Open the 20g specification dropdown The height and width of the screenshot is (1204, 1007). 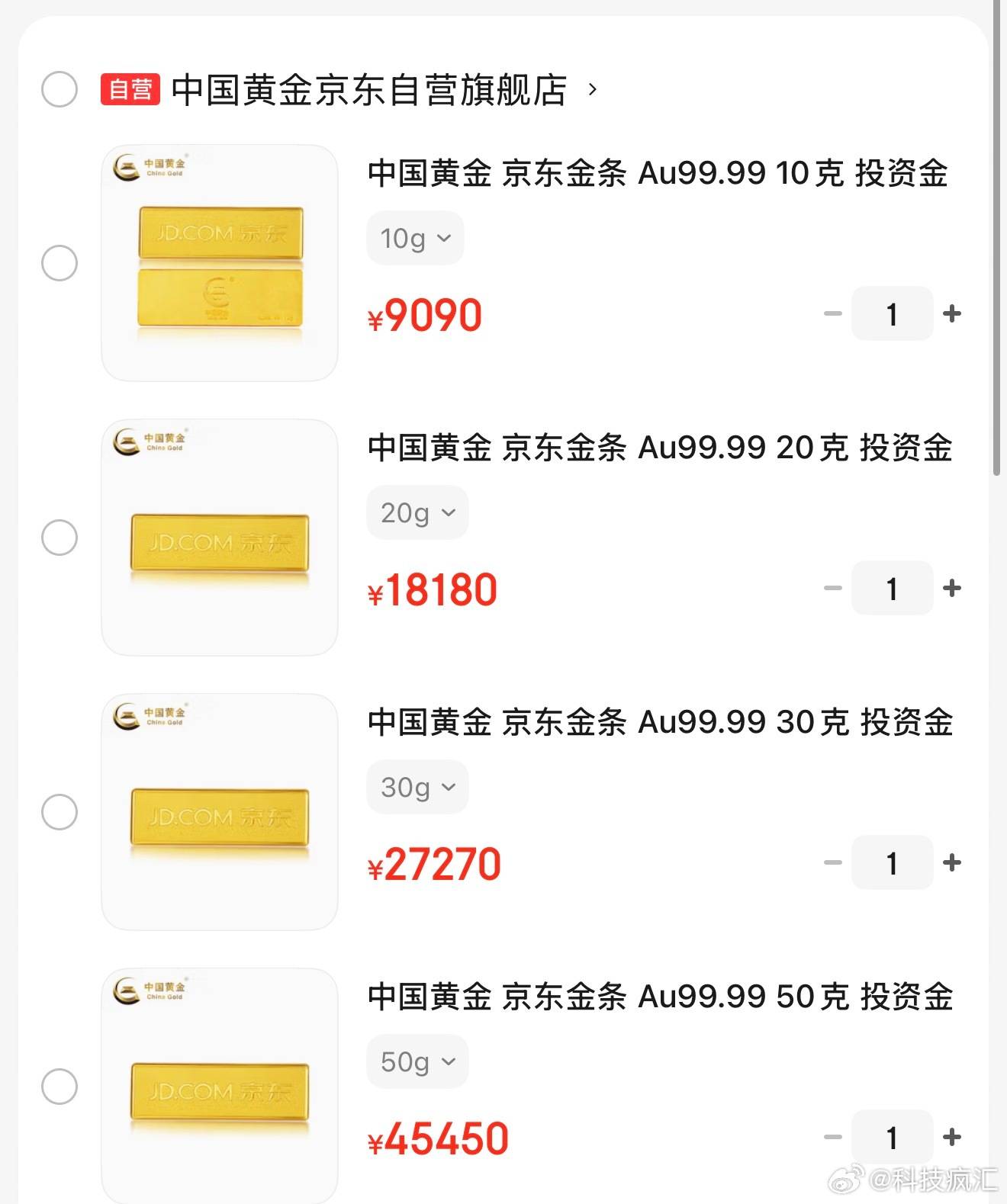point(418,512)
